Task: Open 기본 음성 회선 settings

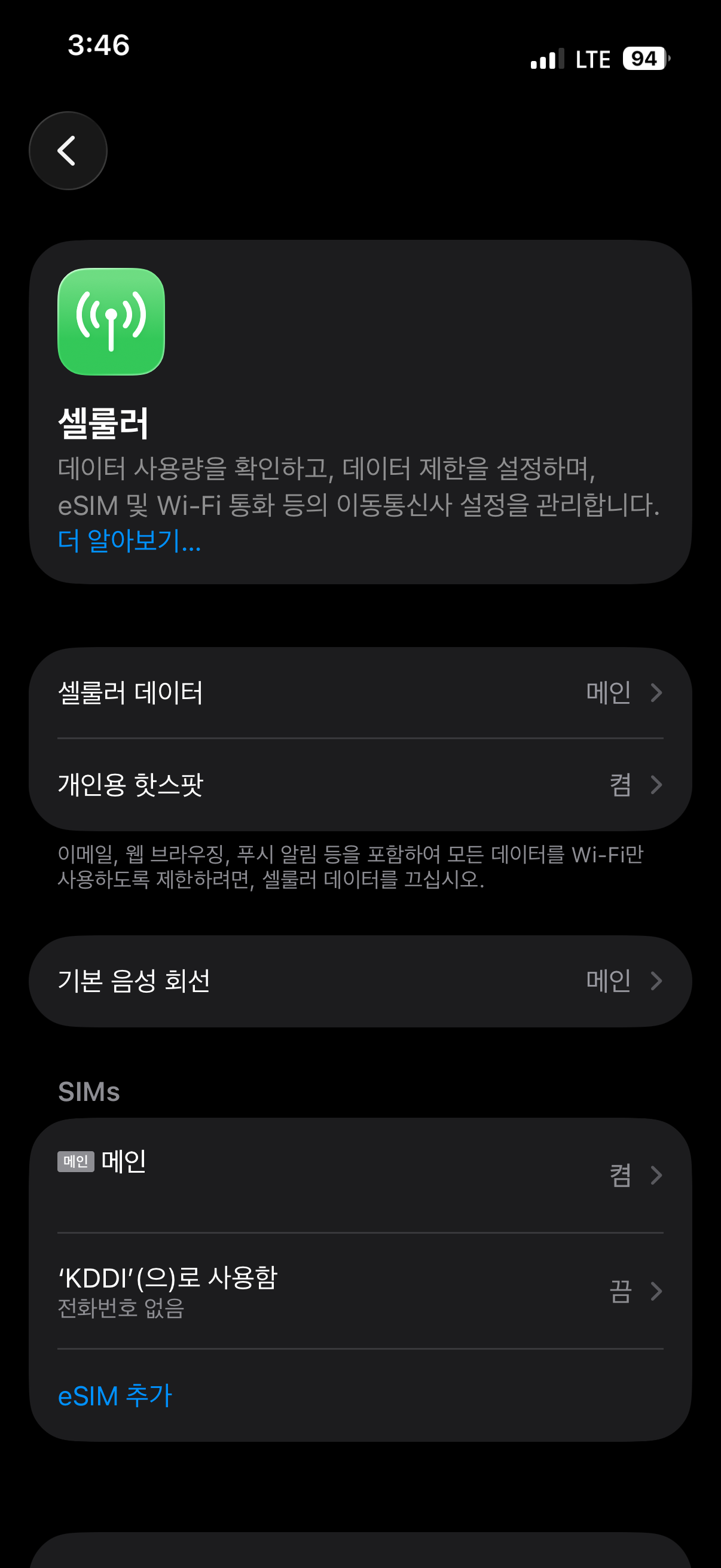Action: [360, 981]
